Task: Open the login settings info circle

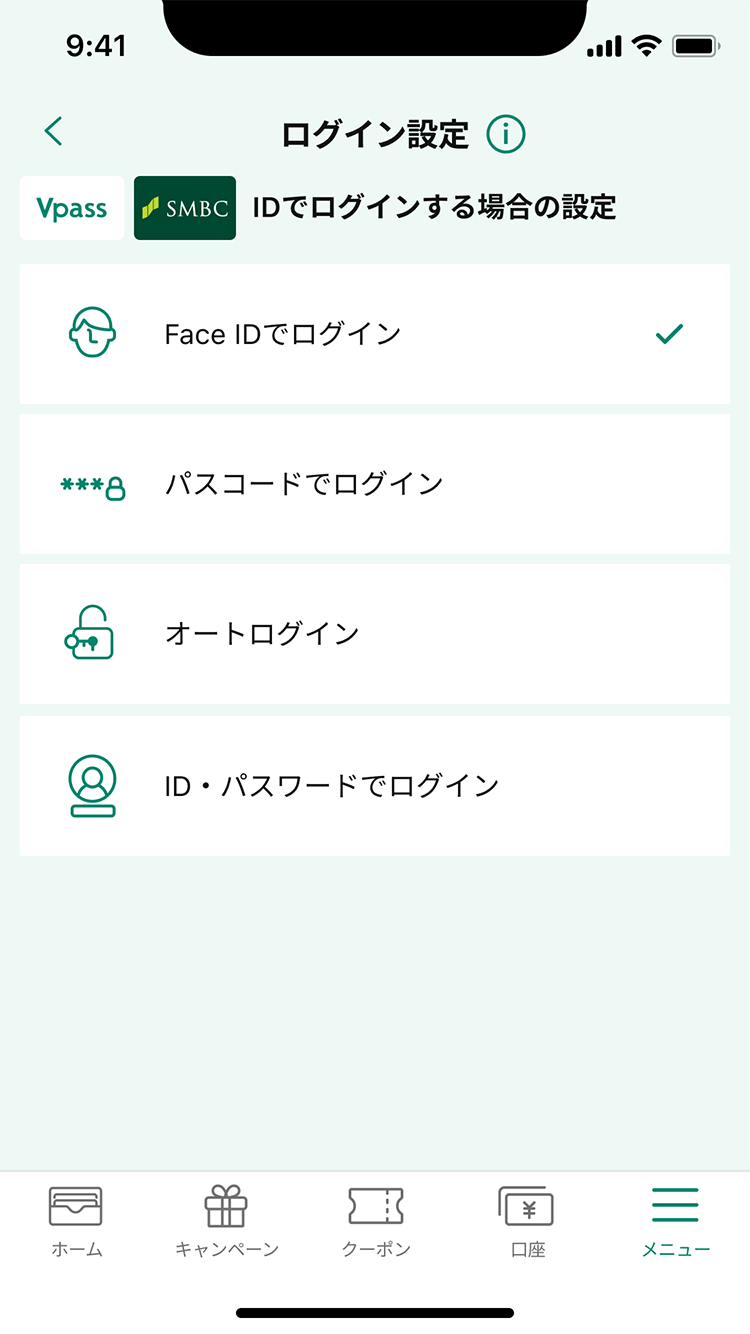Action: 506,131
